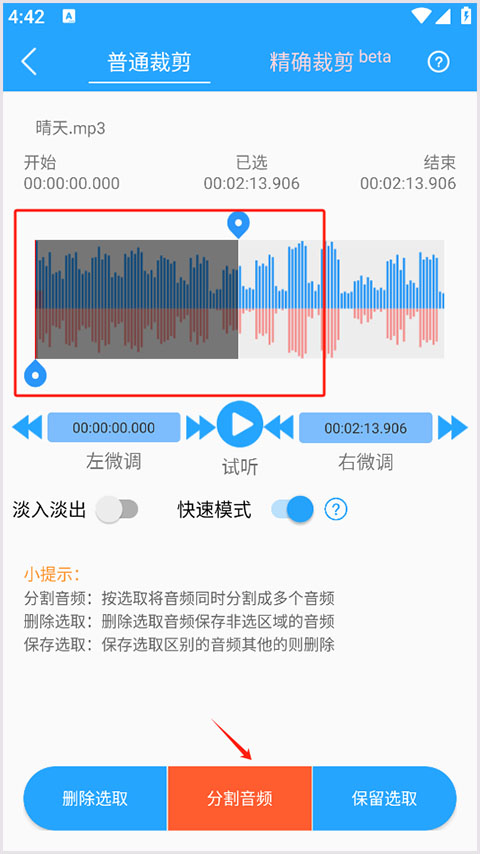Tap the top selection marker pin
This screenshot has height=854, width=480.
(x=238, y=225)
